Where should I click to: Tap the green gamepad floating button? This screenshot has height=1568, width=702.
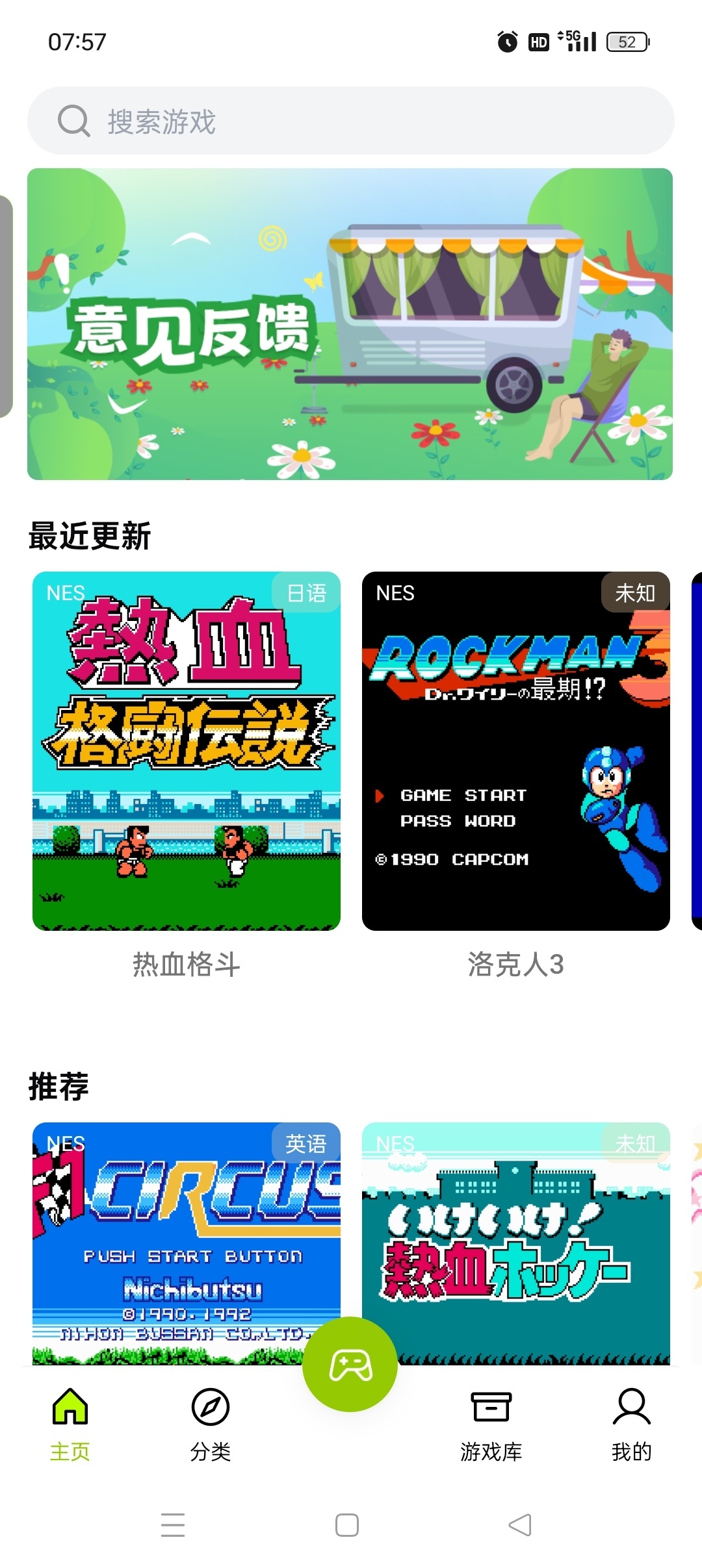click(x=350, y=1364)
